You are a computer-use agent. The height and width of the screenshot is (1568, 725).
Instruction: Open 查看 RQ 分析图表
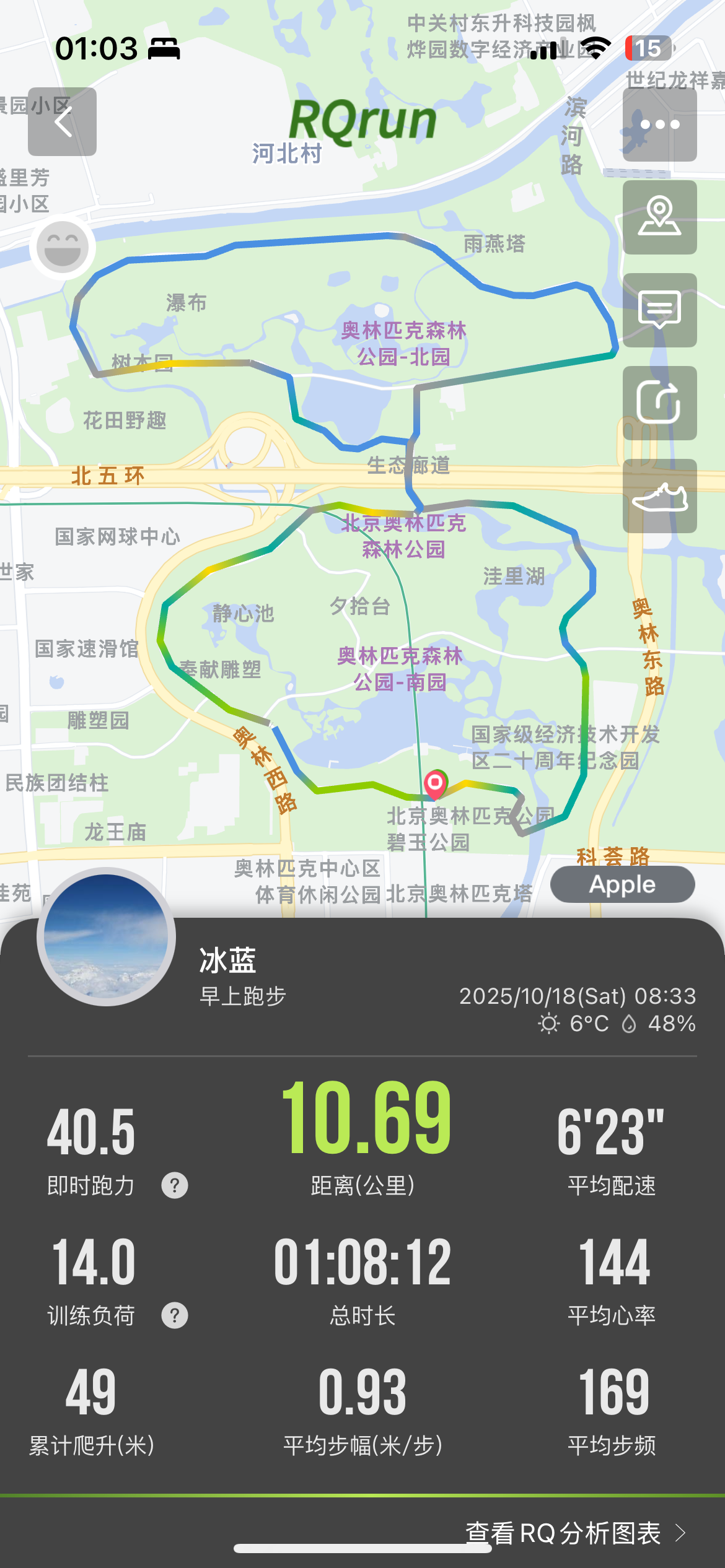tap(576, 1533)
